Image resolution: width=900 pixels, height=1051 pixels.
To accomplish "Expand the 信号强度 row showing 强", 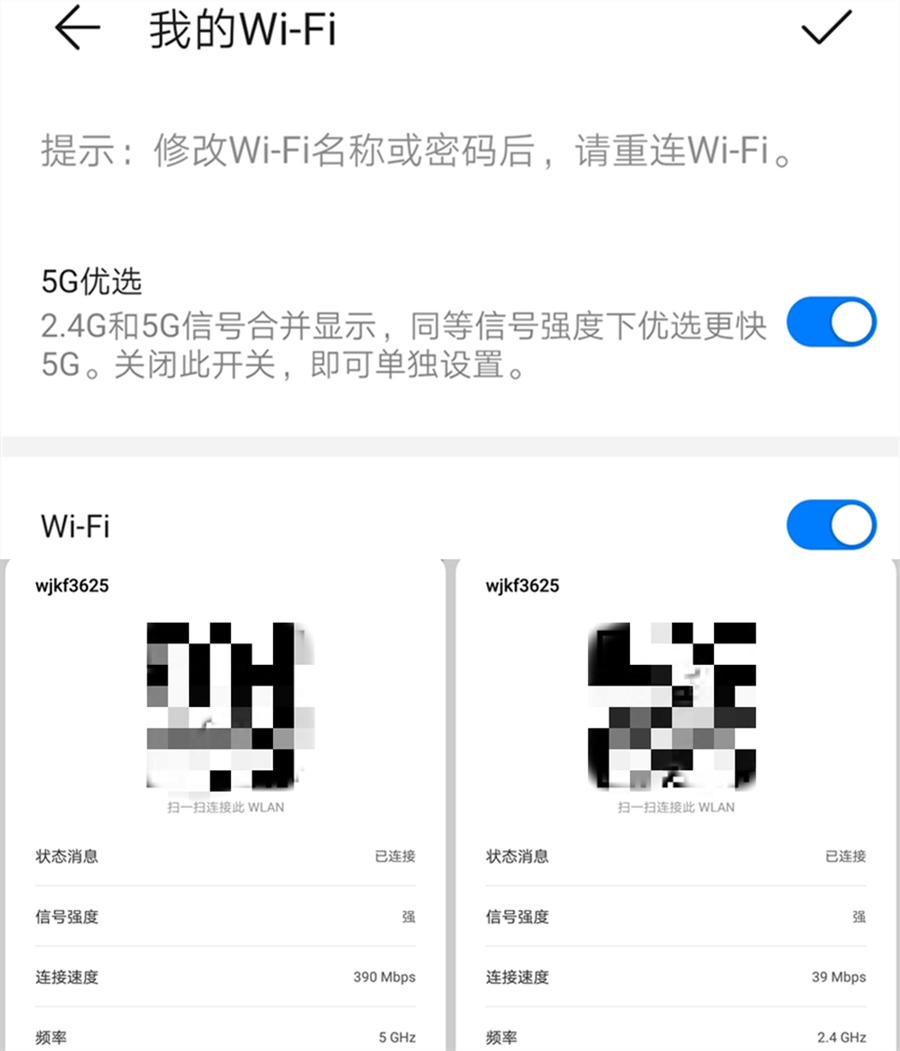I will coord(225,917).
